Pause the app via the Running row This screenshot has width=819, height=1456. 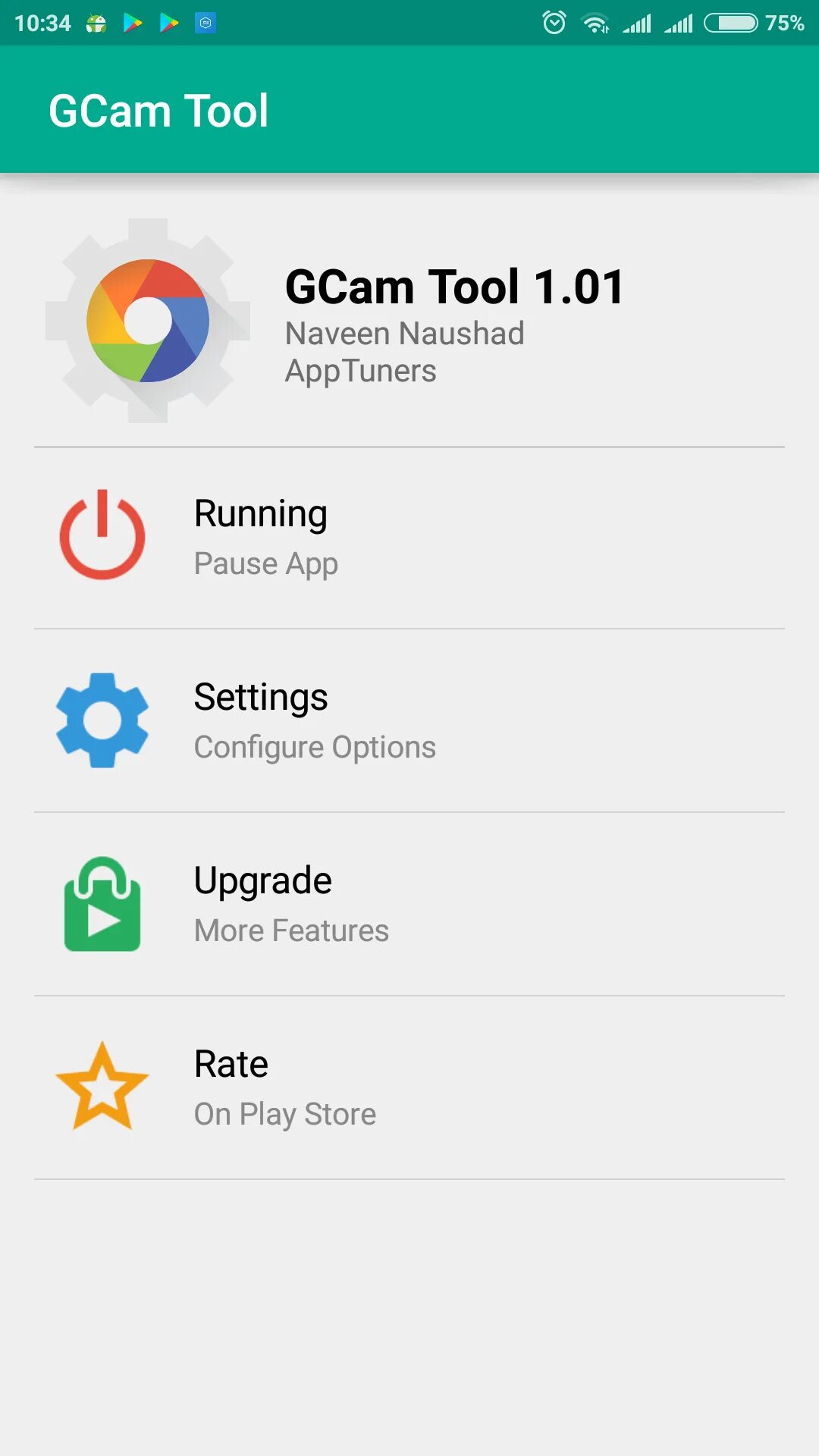coord(409,538)
